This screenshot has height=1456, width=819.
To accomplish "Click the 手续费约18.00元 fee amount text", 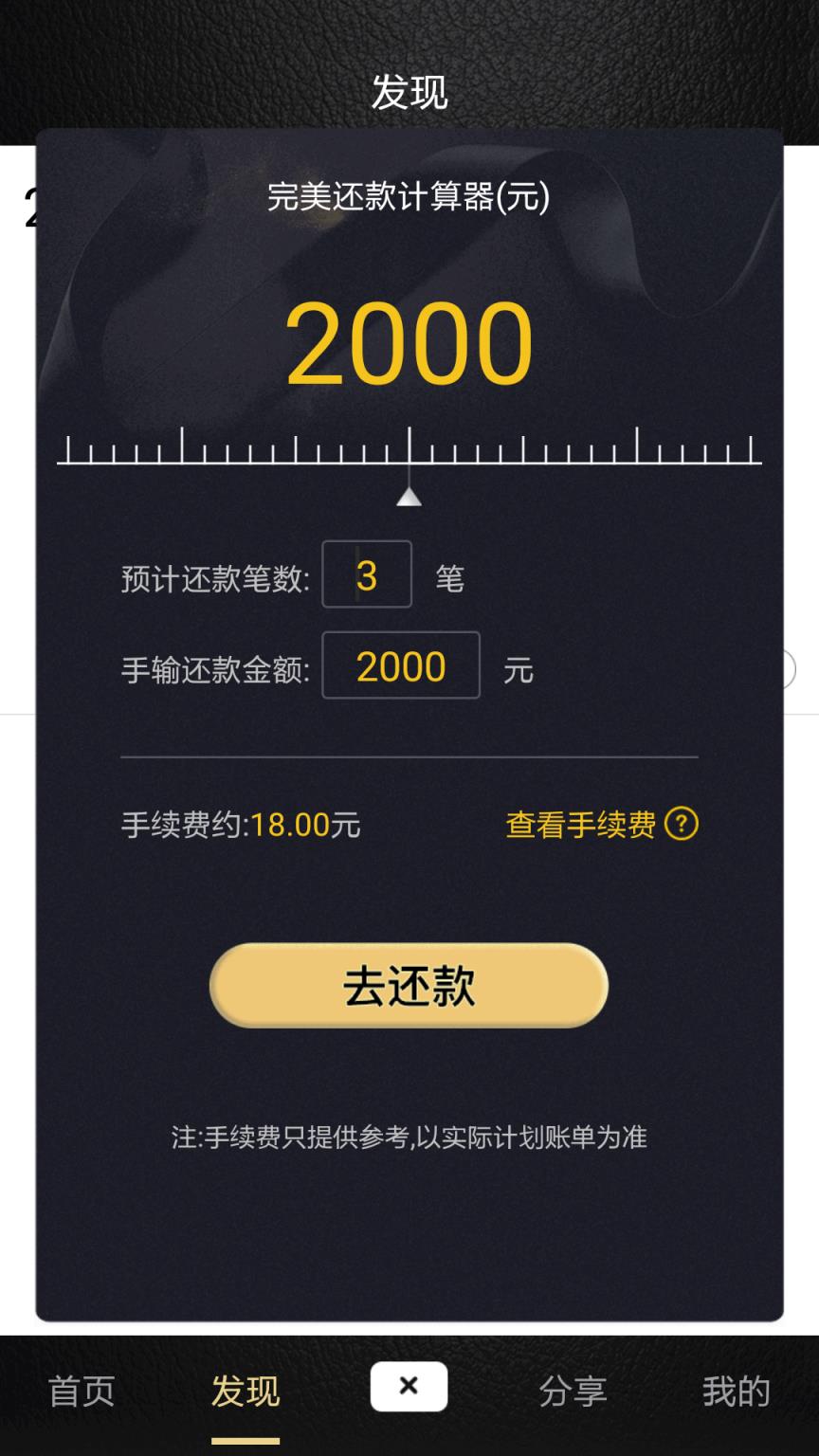I will point(240,825).
